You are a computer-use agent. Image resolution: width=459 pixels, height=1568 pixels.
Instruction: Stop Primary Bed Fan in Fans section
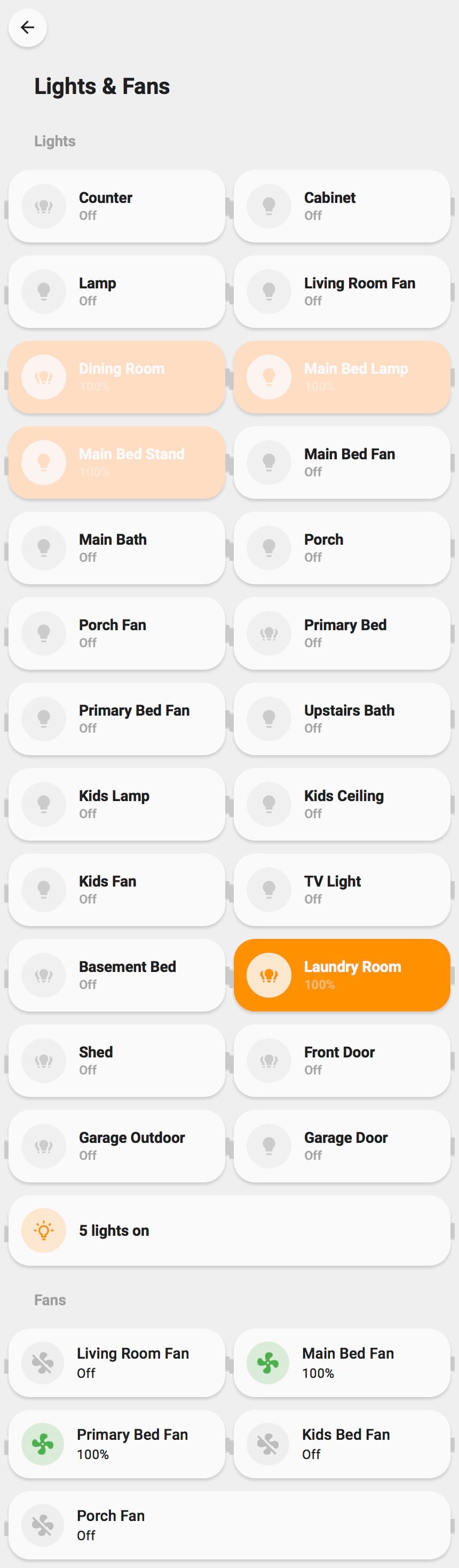point(43,1444)
